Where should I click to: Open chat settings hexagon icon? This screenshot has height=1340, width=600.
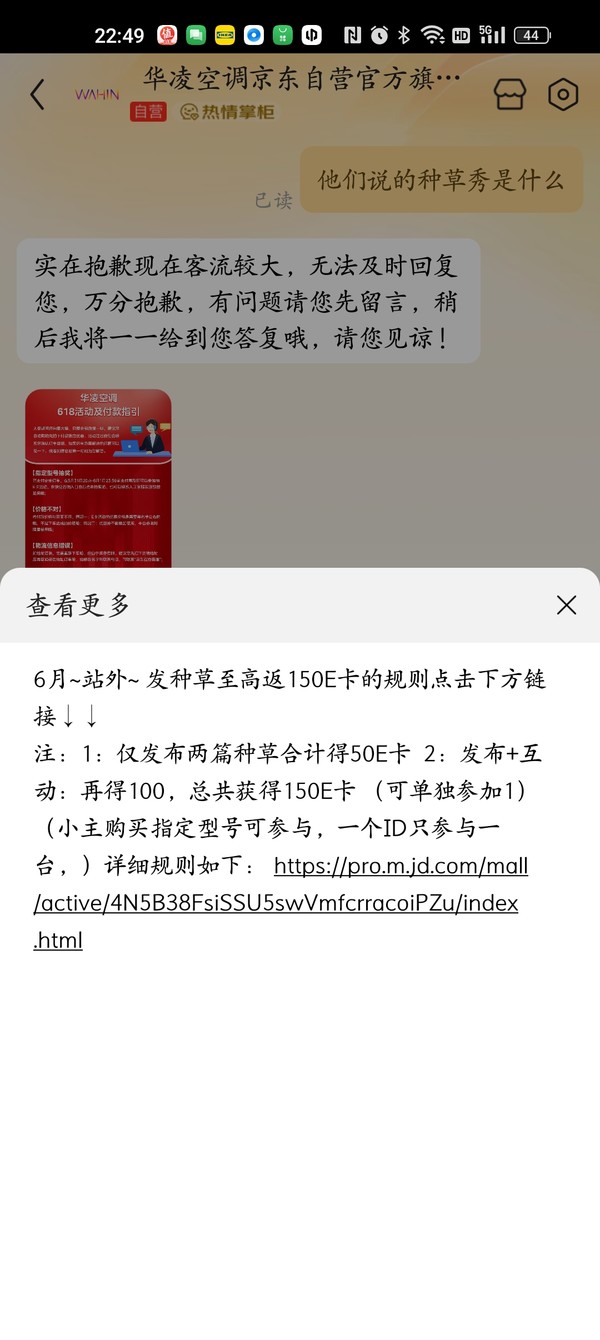[563, 95]
